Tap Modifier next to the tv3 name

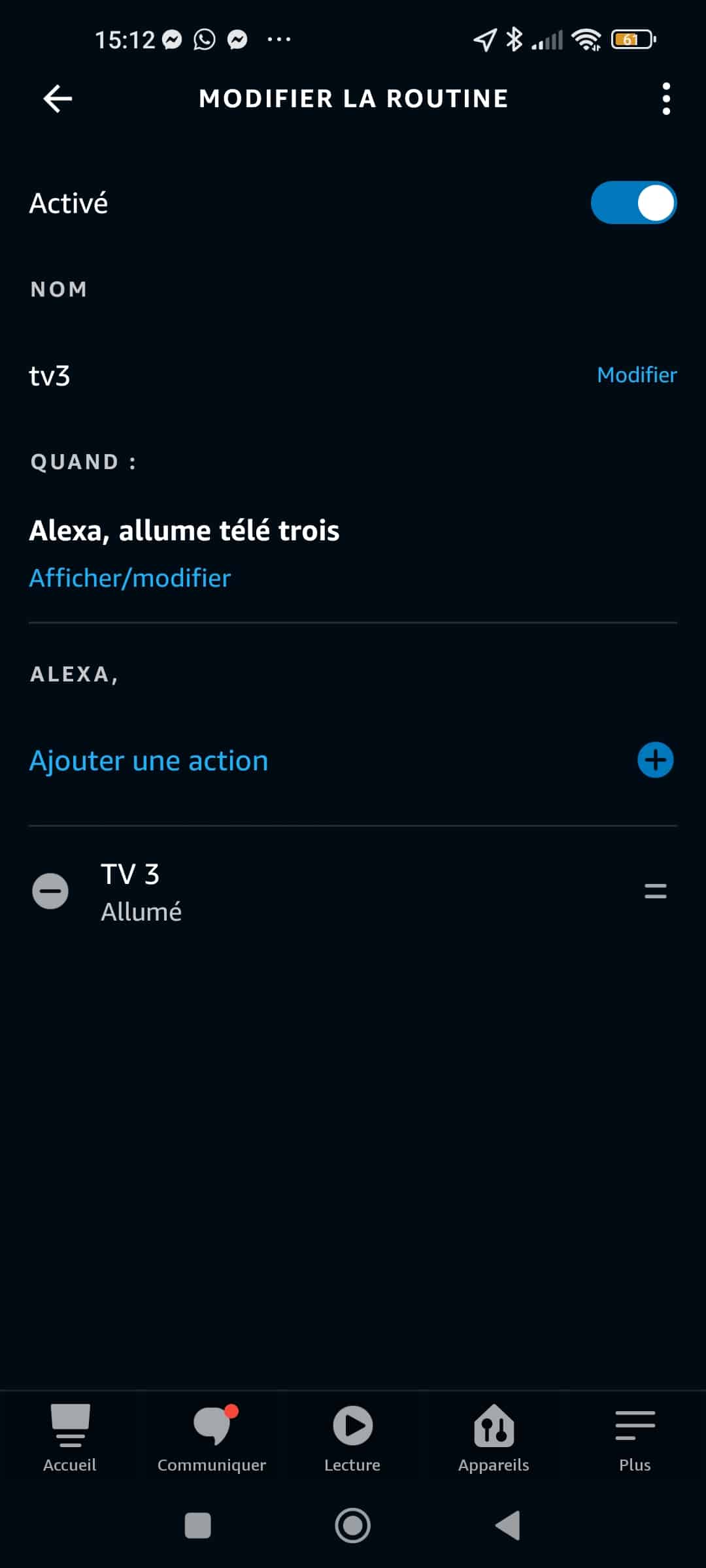(x=637, y=375)
